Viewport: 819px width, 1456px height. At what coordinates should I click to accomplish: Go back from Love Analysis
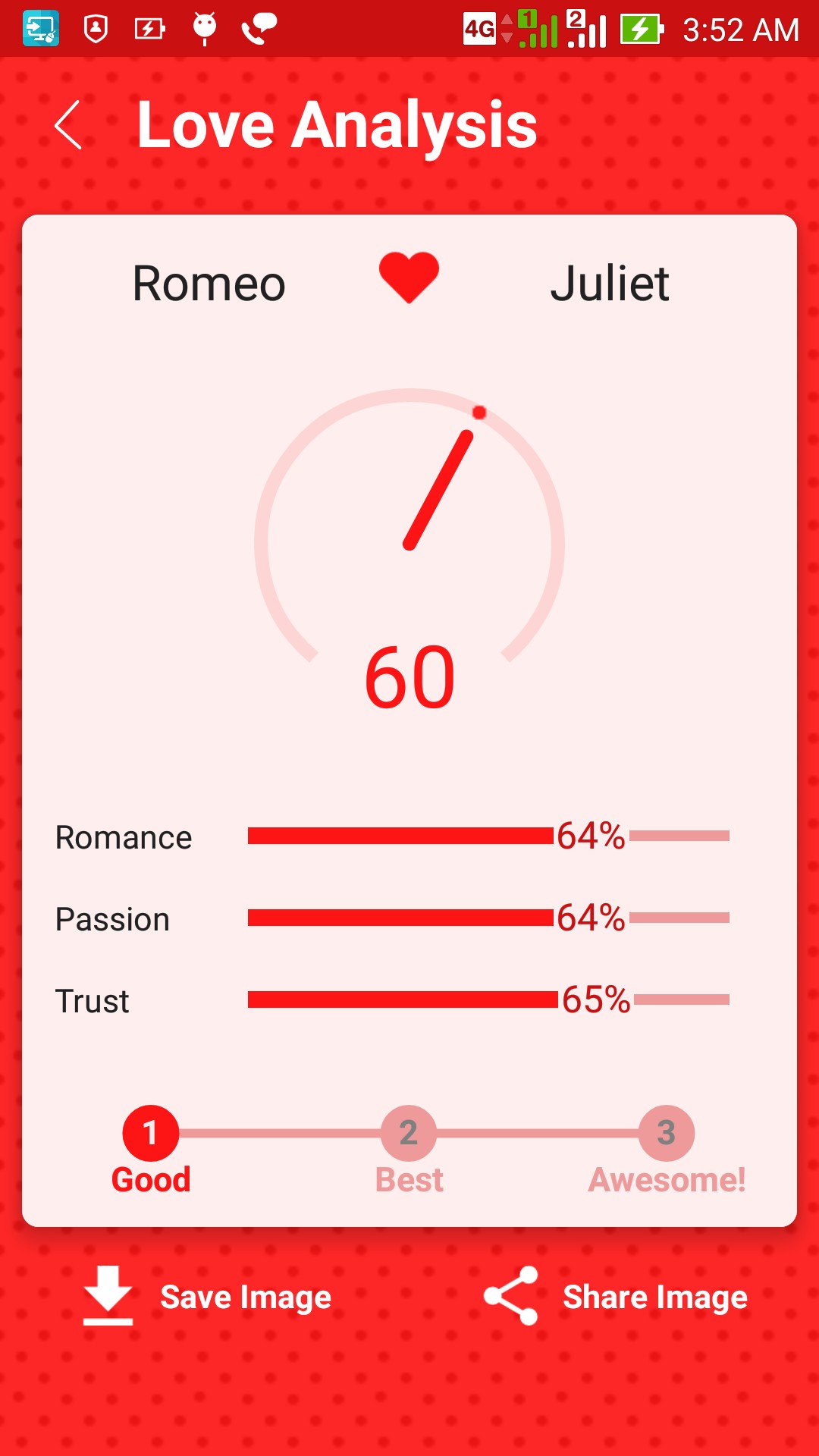pos(68,125)
